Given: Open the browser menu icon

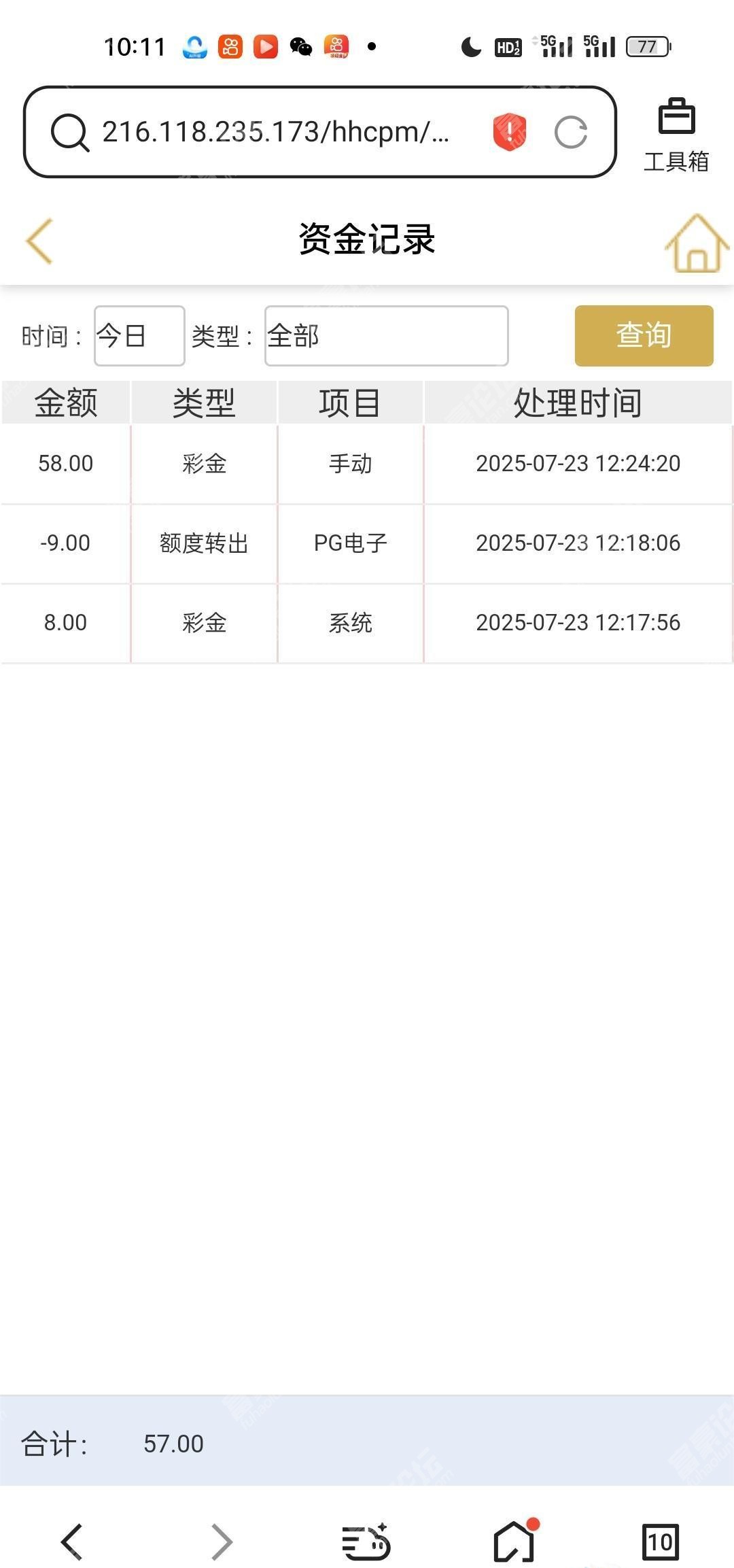Looking at the screenshot, I should click(366, 1541).
